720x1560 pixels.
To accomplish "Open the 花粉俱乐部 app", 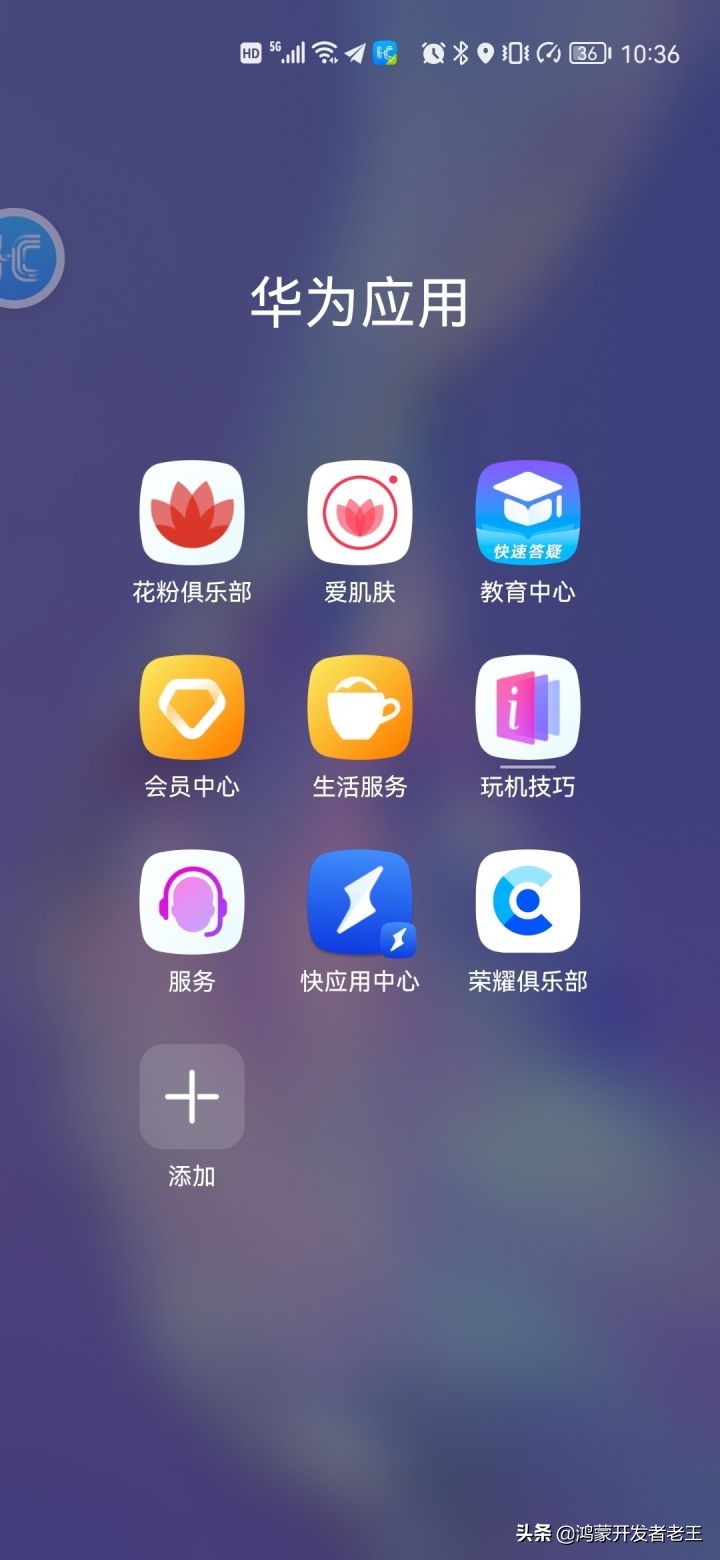I will point(192,515).
